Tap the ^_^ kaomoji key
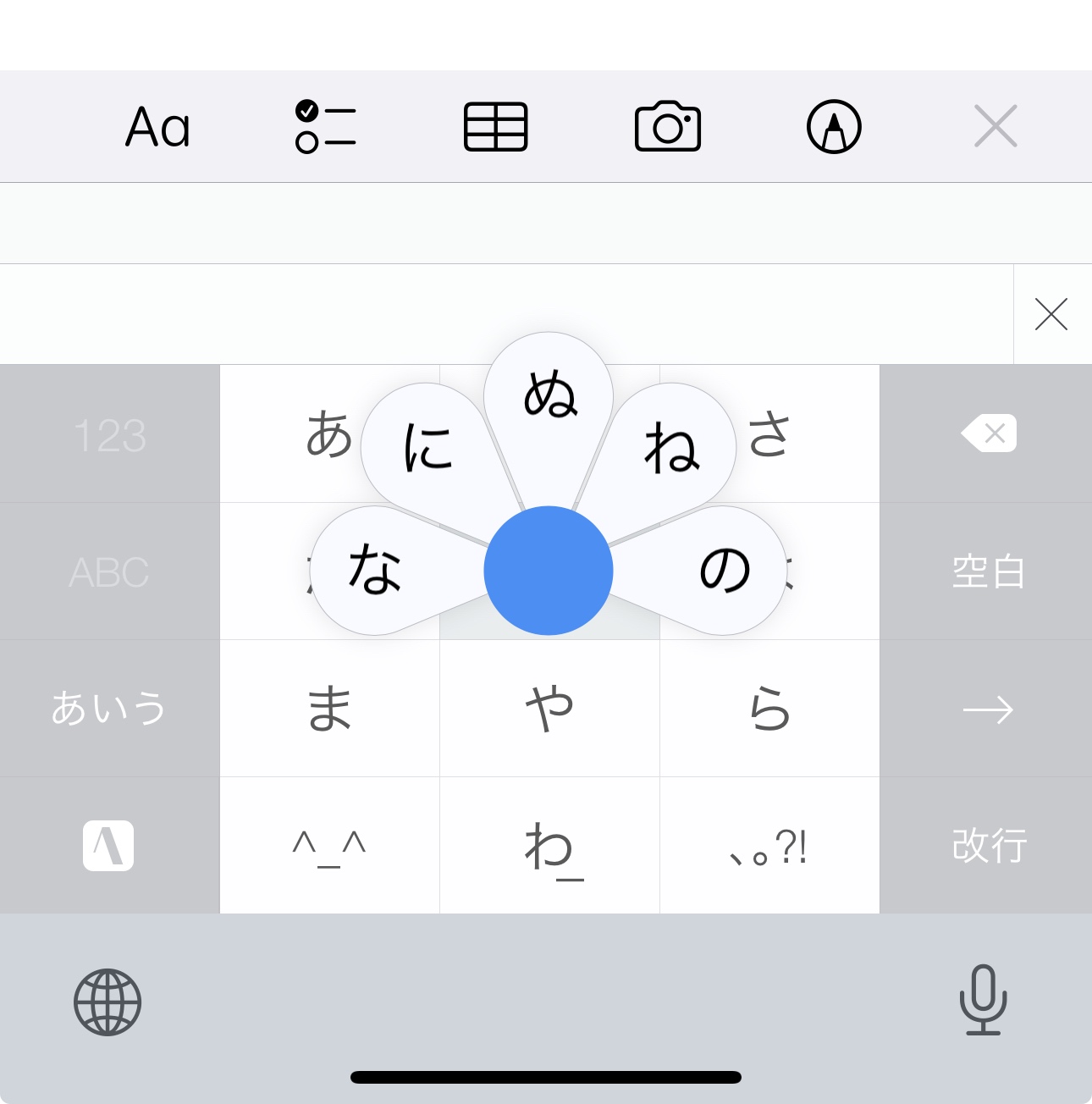The height and width of the screenshot is (1104, 1092). coord(328,846)
